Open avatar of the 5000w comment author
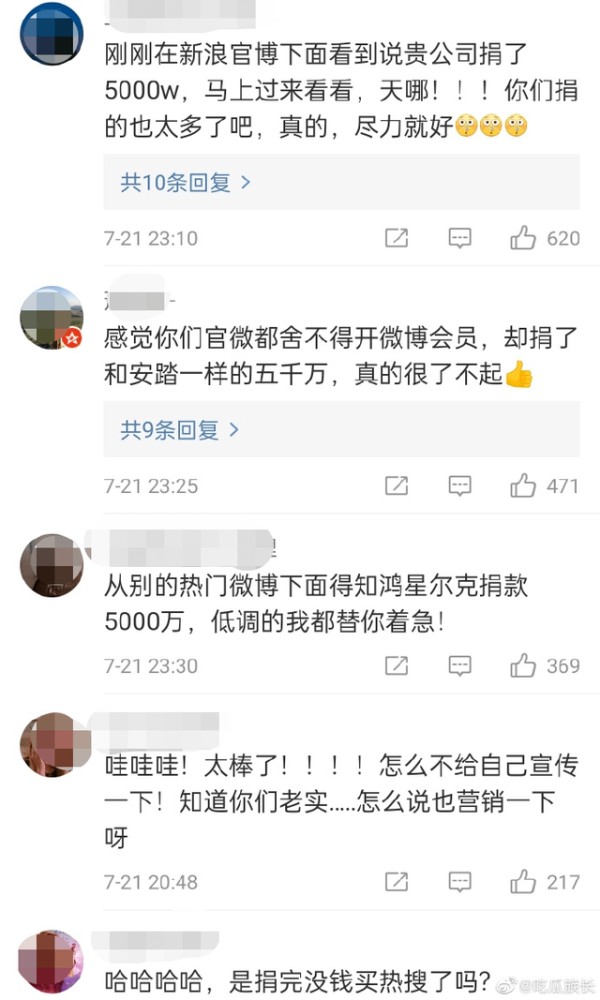 52,35
